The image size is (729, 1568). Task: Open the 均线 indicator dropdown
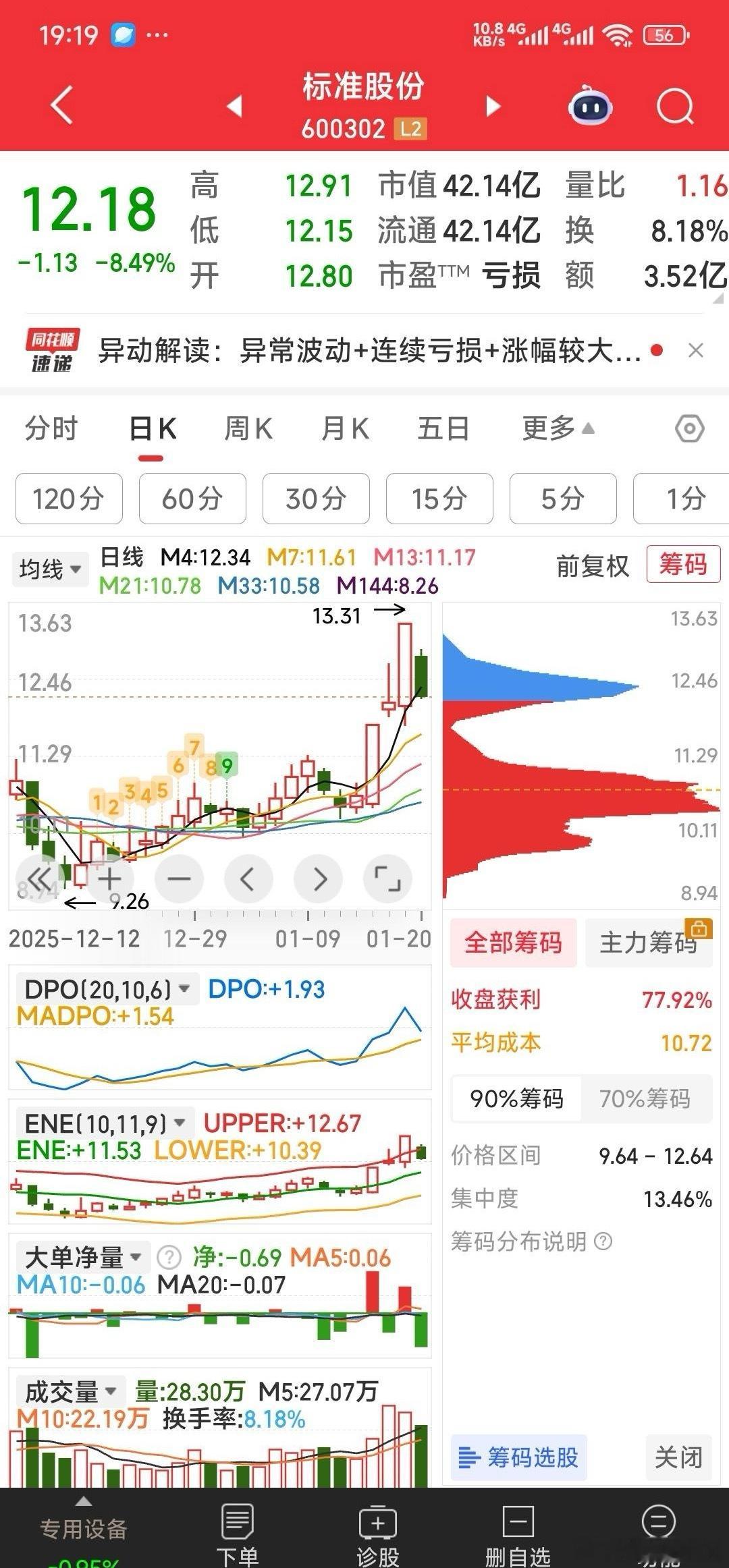(50, 569)
